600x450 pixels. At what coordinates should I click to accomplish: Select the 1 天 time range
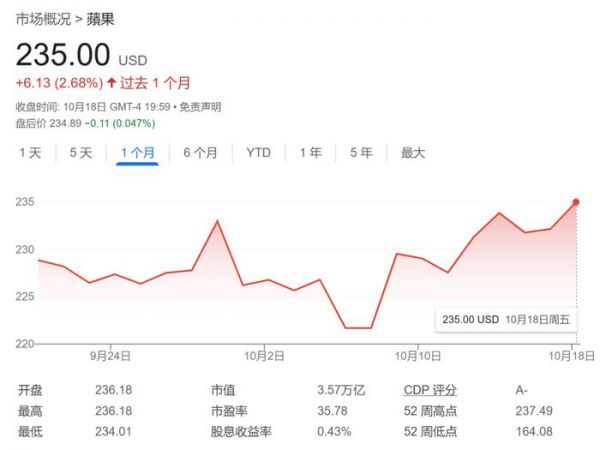click(30, 153)
